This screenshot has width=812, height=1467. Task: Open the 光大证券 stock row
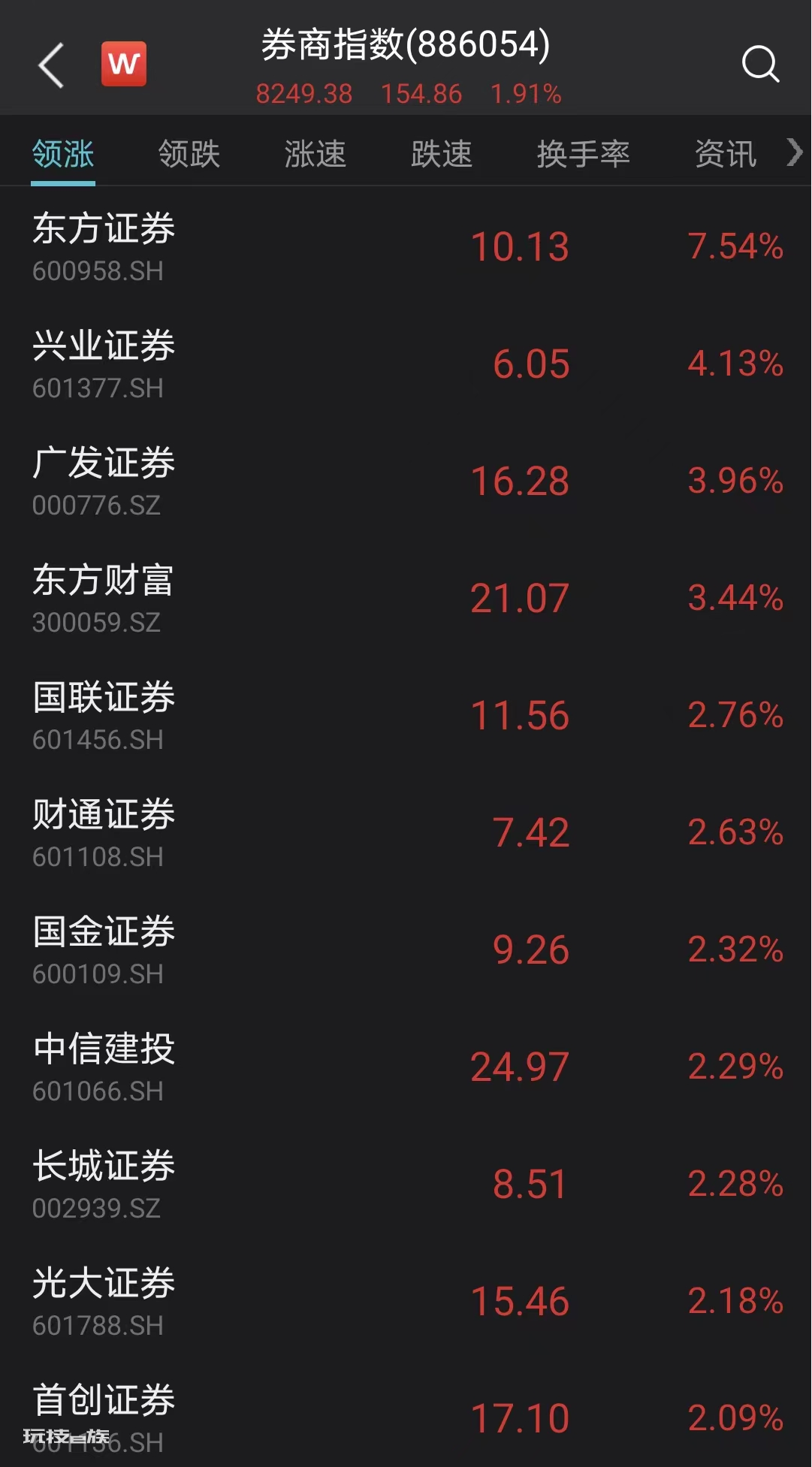pyautogui.click(x=406, y=1301)
